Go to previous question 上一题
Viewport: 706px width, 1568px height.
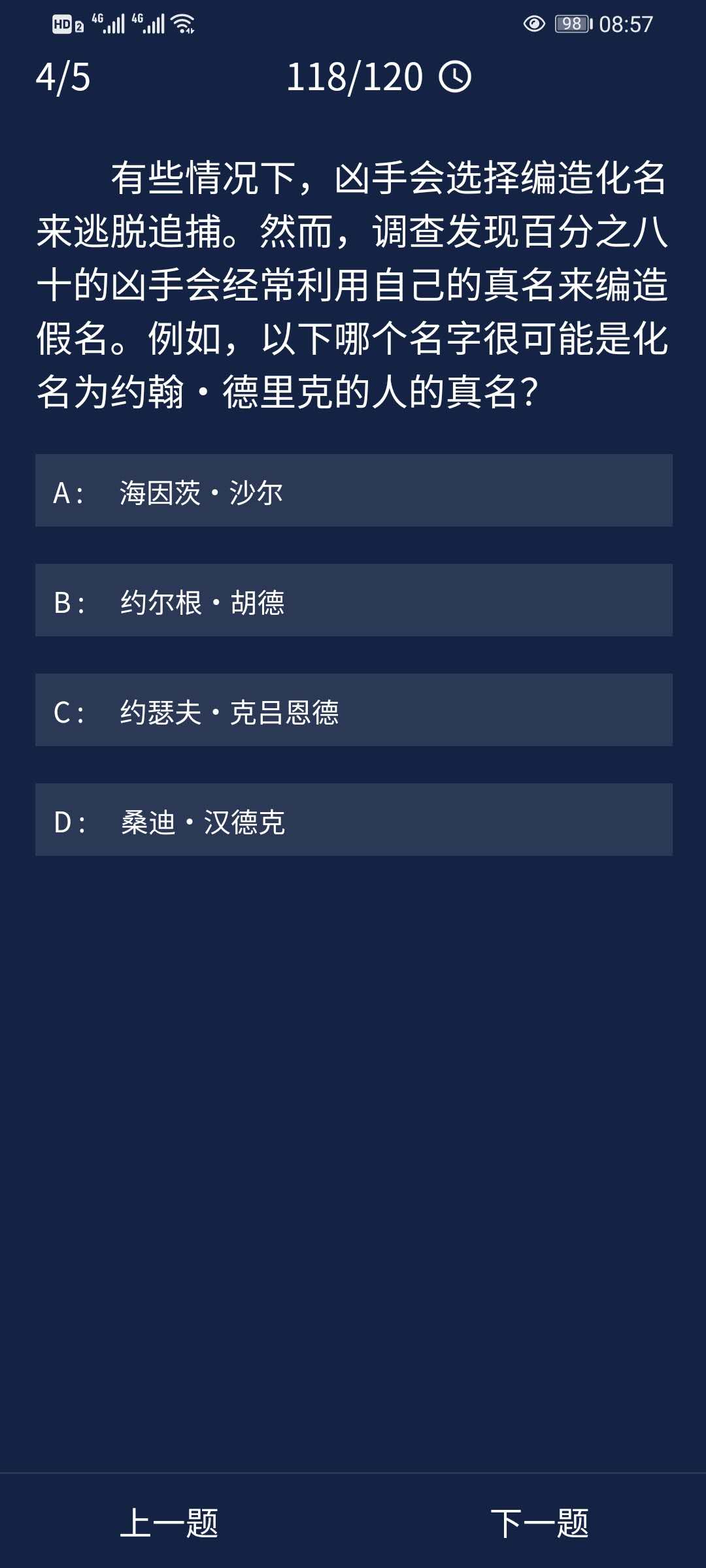coord(169,1524)
